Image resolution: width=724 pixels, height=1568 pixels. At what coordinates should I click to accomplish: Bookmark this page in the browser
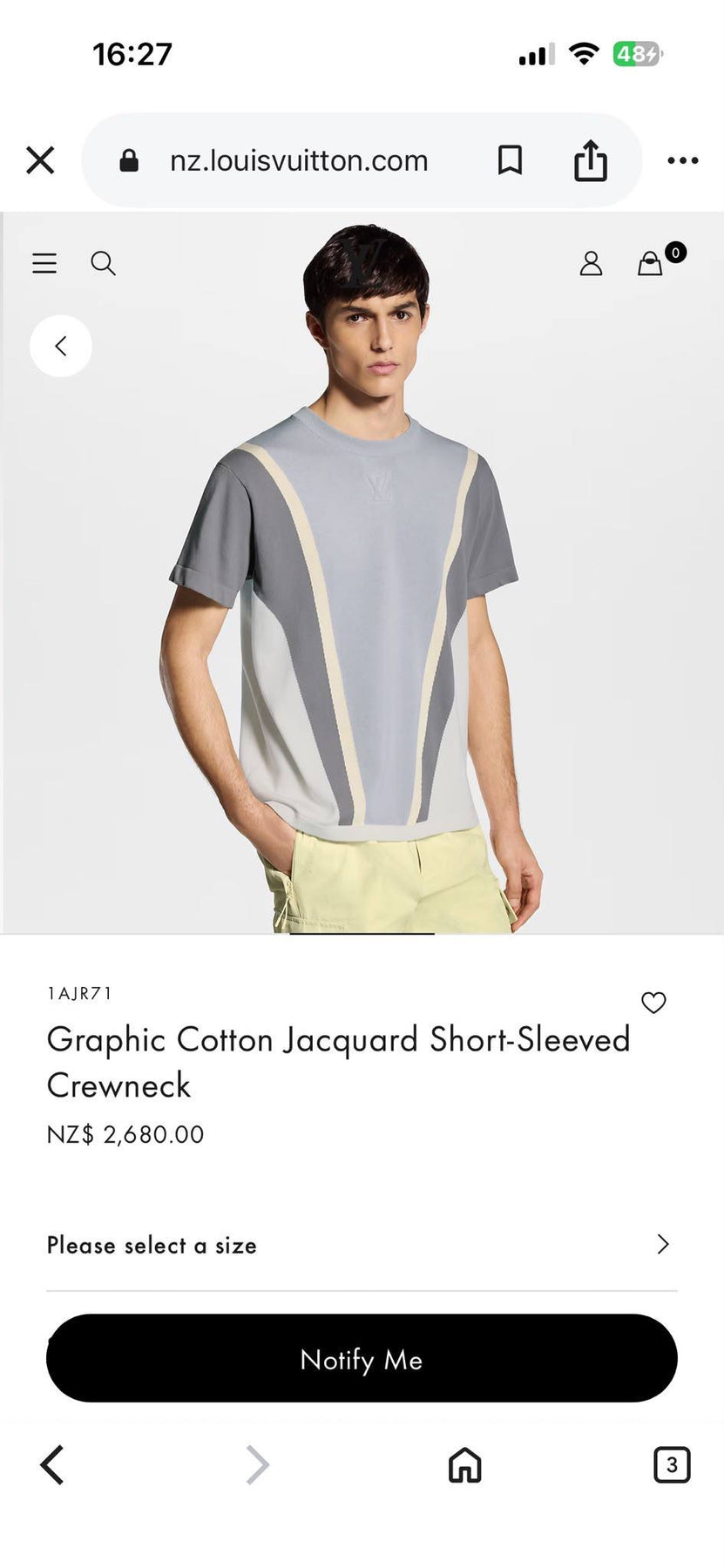510,160
